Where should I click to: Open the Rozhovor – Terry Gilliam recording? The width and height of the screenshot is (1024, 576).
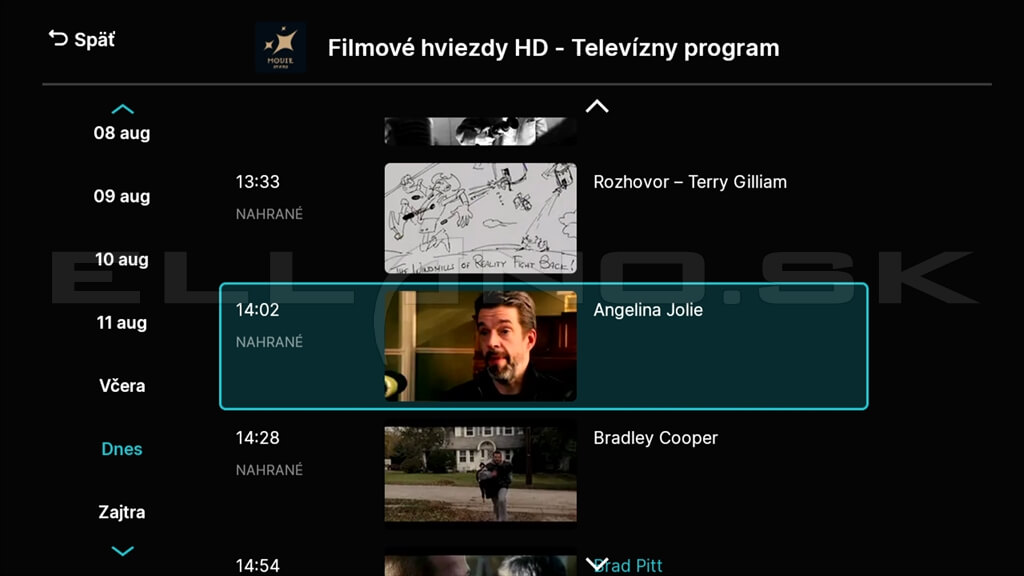point(543,218)
